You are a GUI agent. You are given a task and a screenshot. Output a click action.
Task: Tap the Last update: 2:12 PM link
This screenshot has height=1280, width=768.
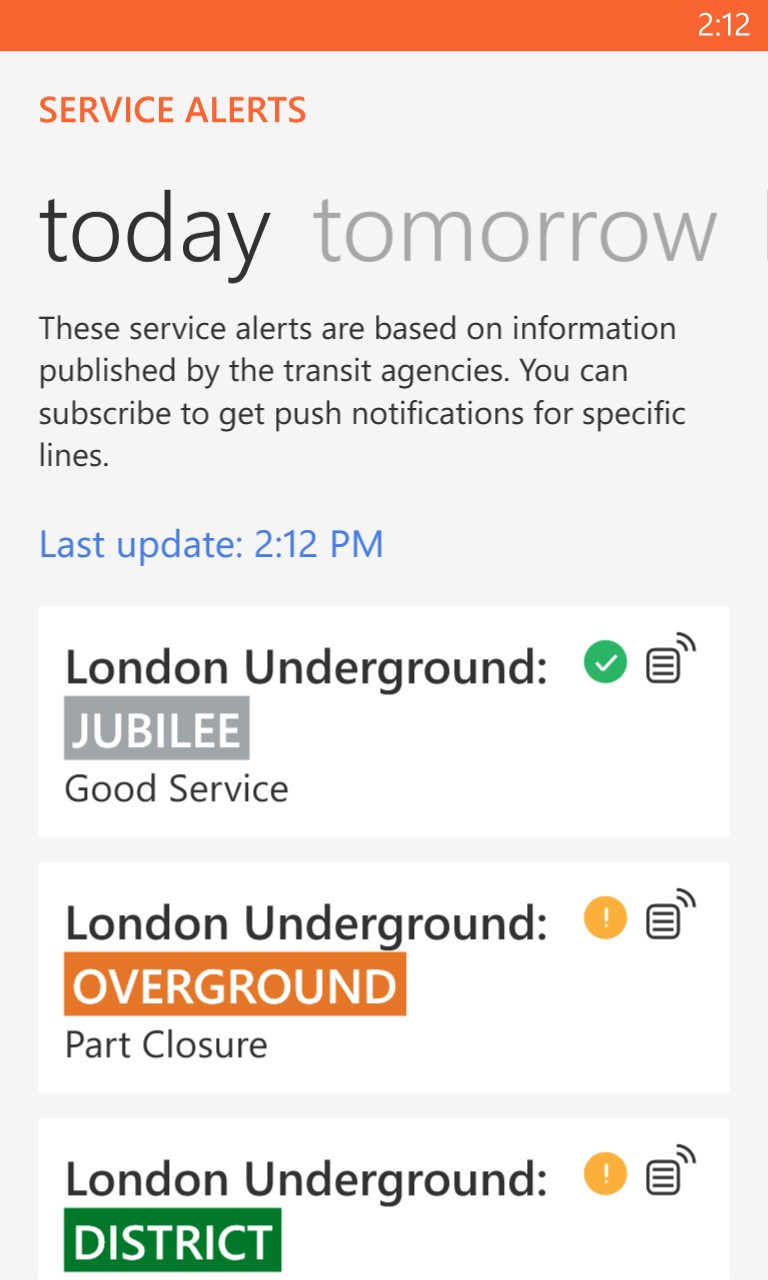pyautogui.click(x=211, y=544)
